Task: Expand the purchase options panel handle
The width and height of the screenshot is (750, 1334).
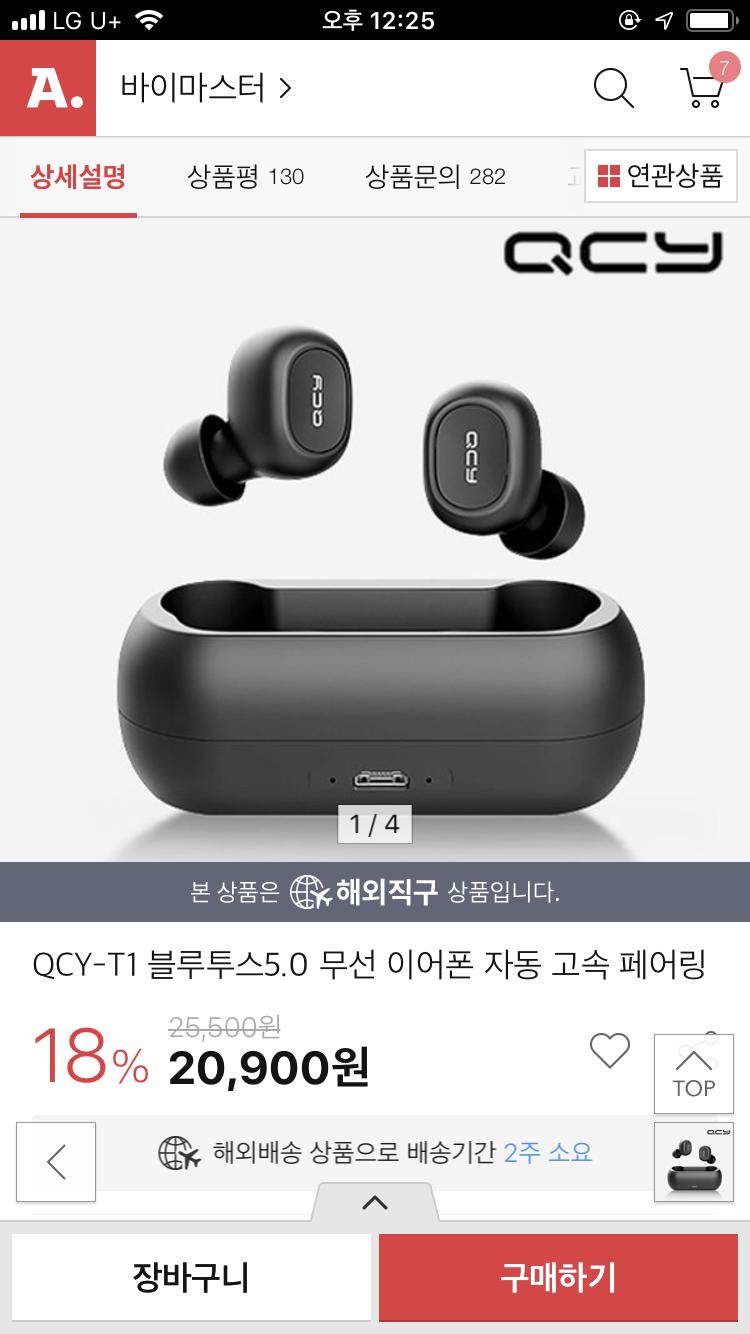Action: click(x=375, y=1203)
